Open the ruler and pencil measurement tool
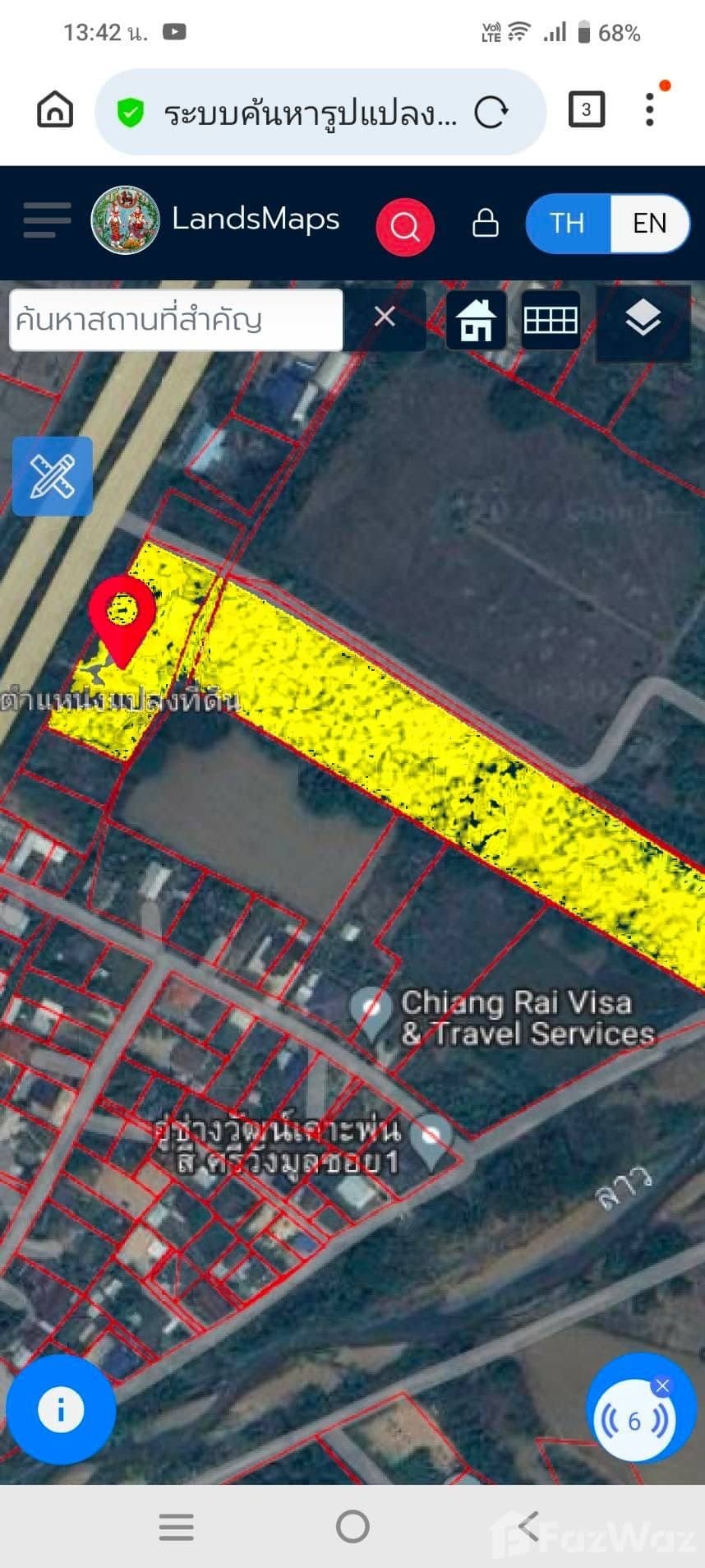705x1568 pixels. 53,476
